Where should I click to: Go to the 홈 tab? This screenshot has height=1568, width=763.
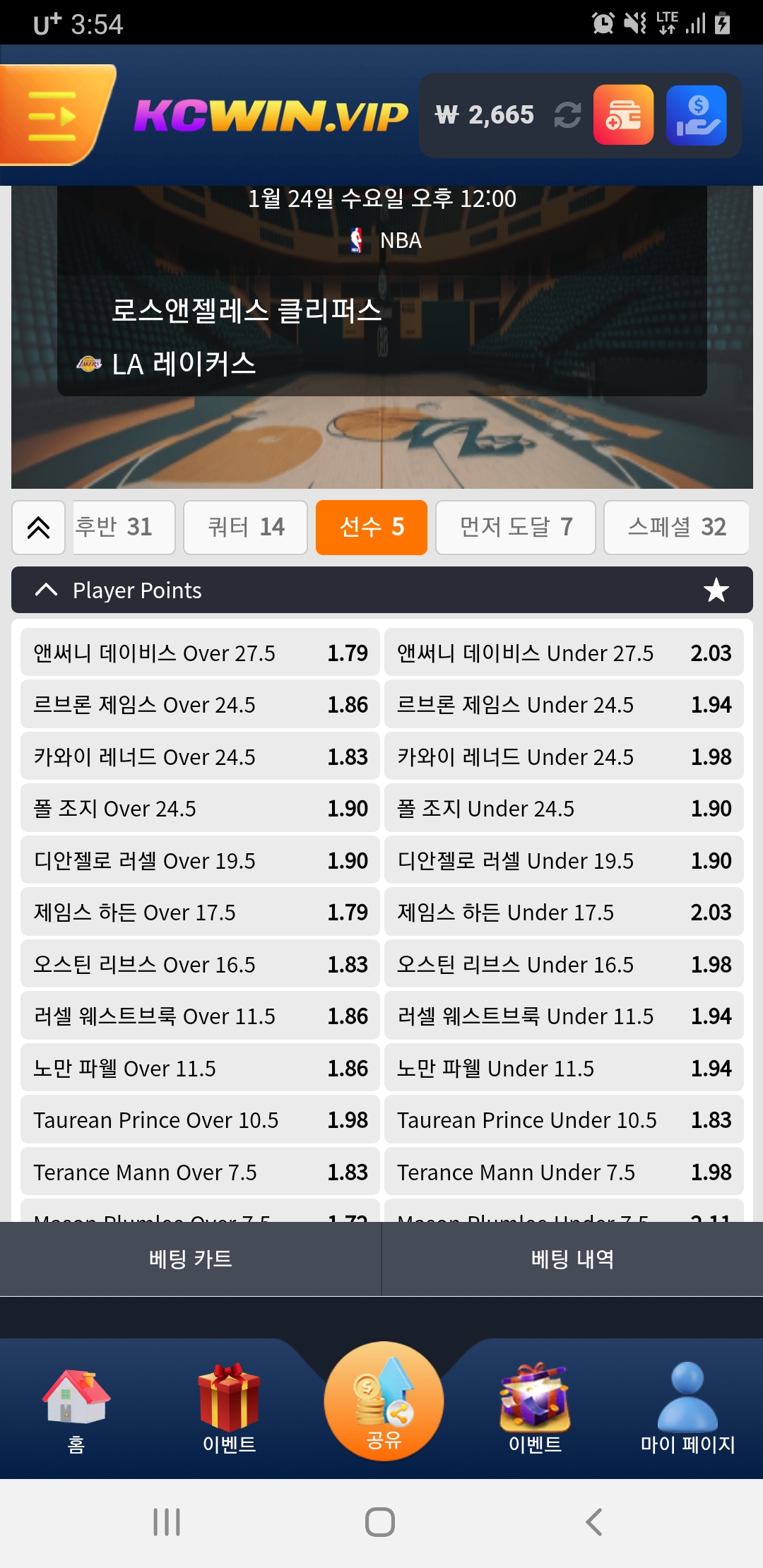[76, 1409]
